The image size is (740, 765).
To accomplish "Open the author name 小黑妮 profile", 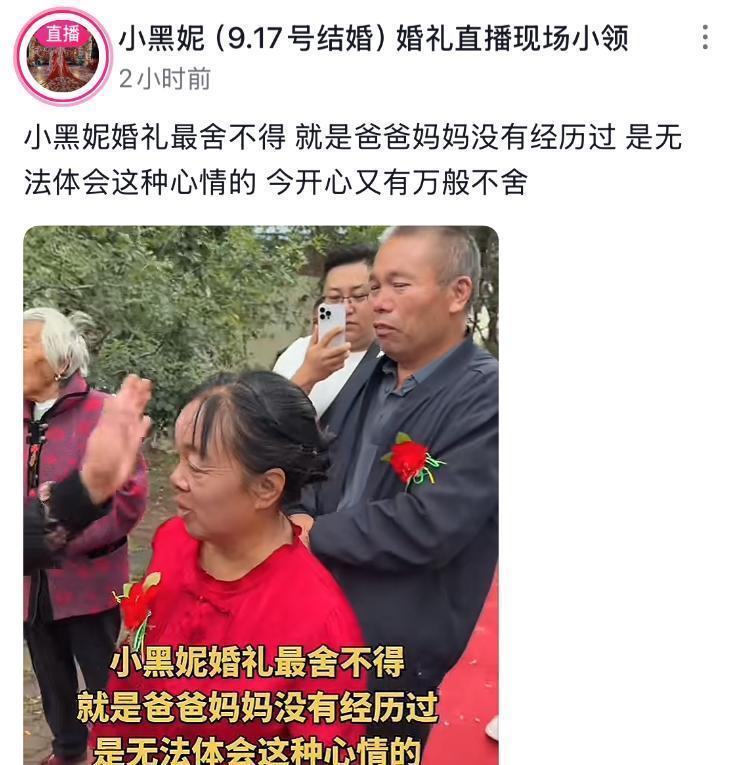I will 372,38.
